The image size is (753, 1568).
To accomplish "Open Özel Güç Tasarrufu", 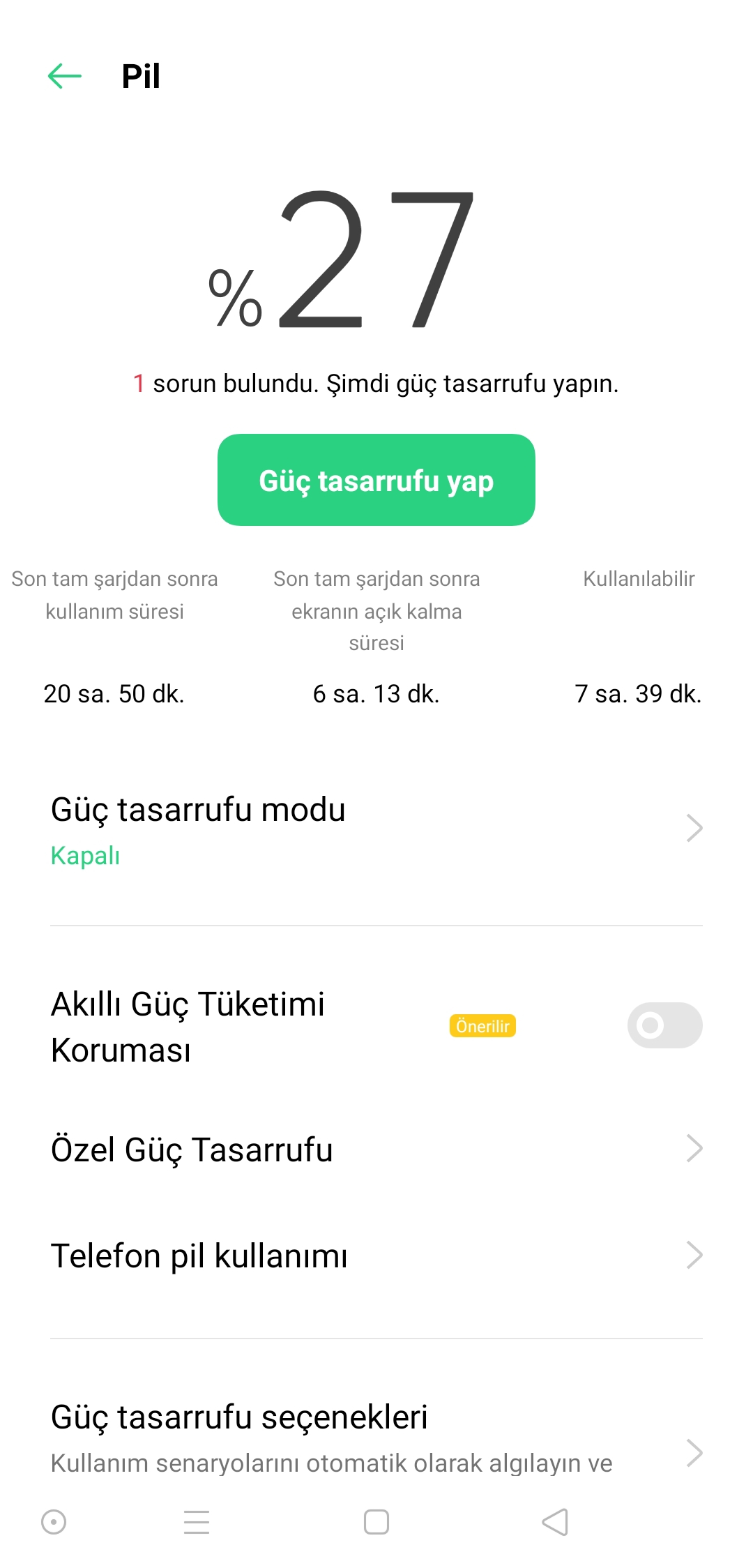I will pyautogui.click(x=376, y=1149).
